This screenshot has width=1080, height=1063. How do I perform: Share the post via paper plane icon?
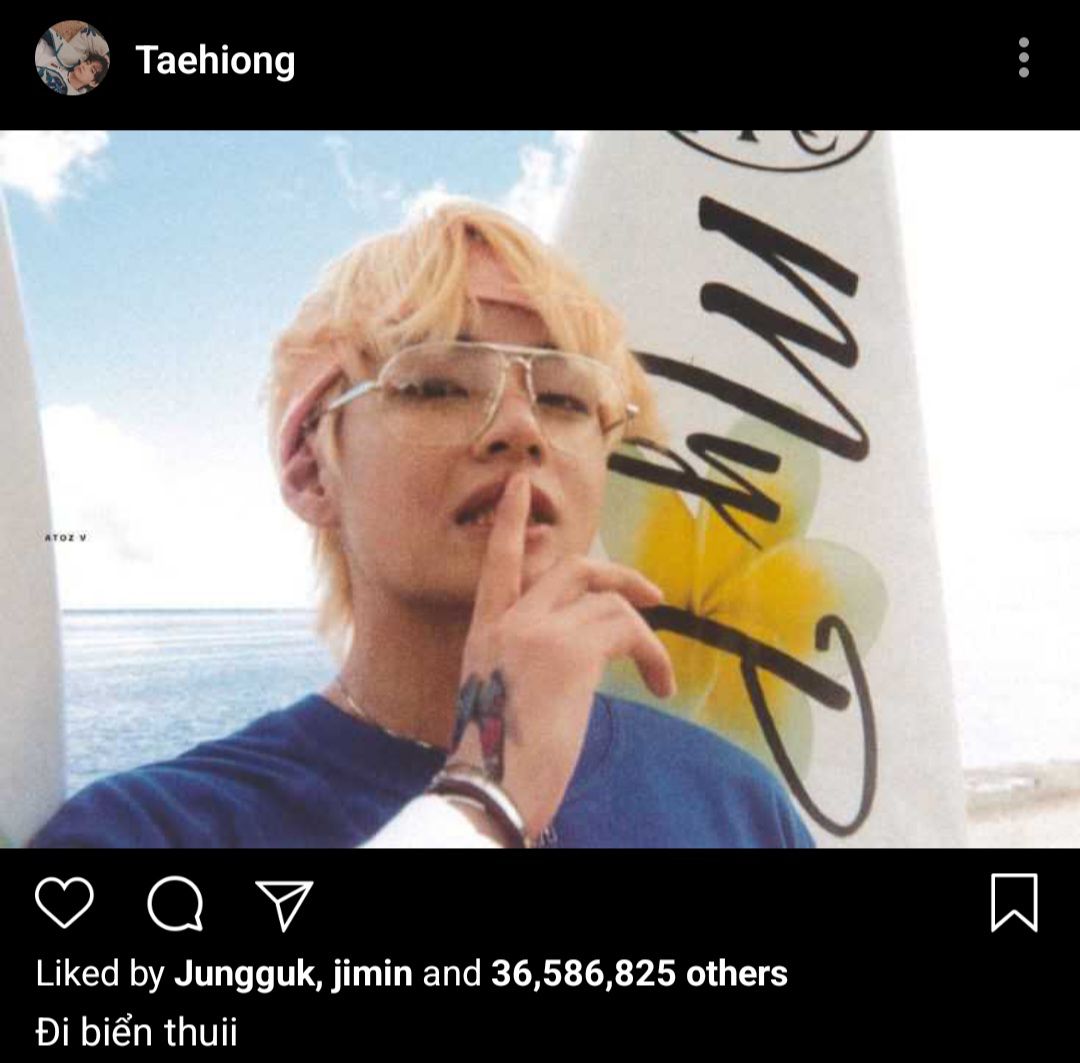pos(285,903)
